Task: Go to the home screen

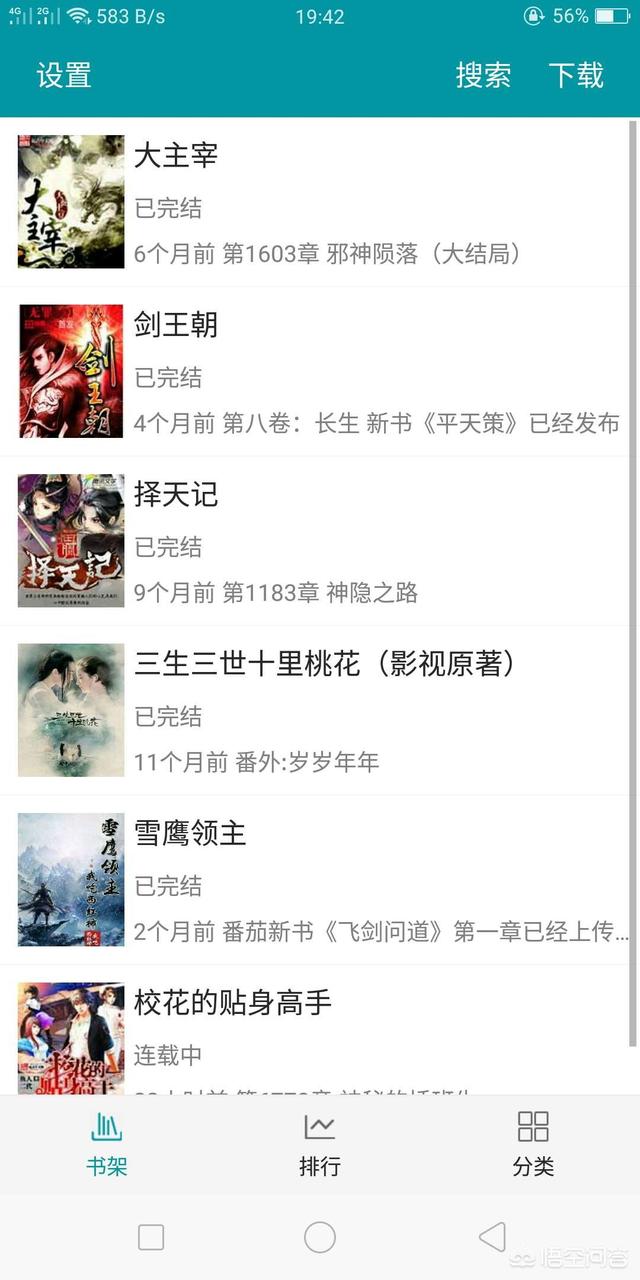Action: pyautogui.click(x=320, y=1237)
